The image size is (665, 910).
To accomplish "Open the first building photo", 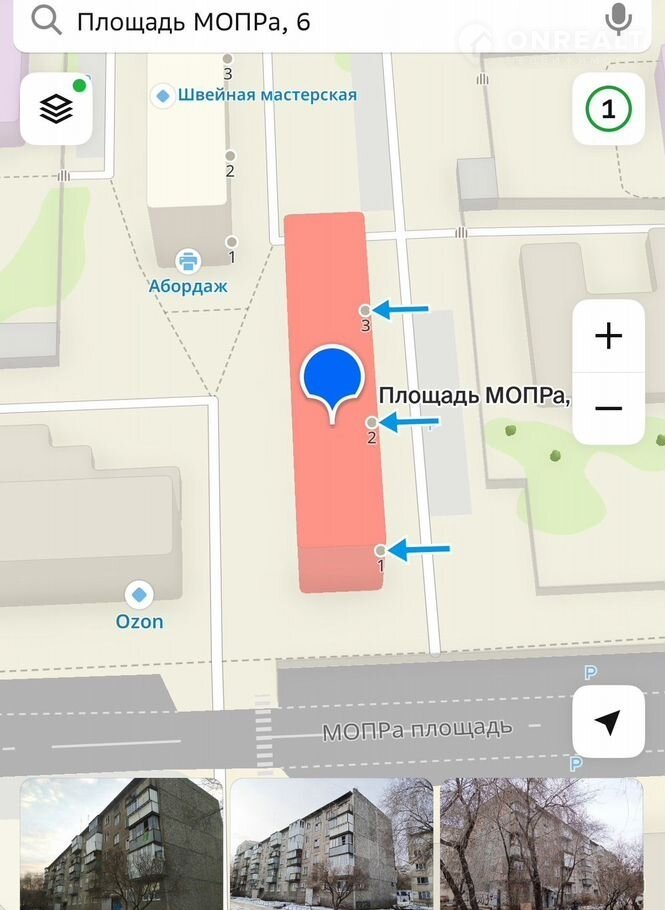I will click(121, 843).
